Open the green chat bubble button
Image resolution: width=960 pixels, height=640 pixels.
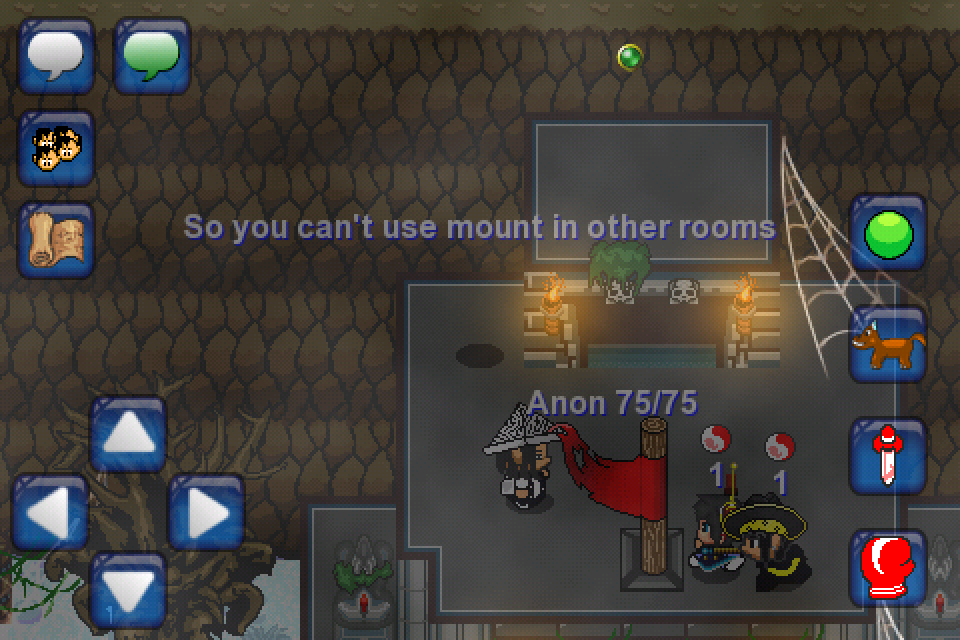pos(152,55)
